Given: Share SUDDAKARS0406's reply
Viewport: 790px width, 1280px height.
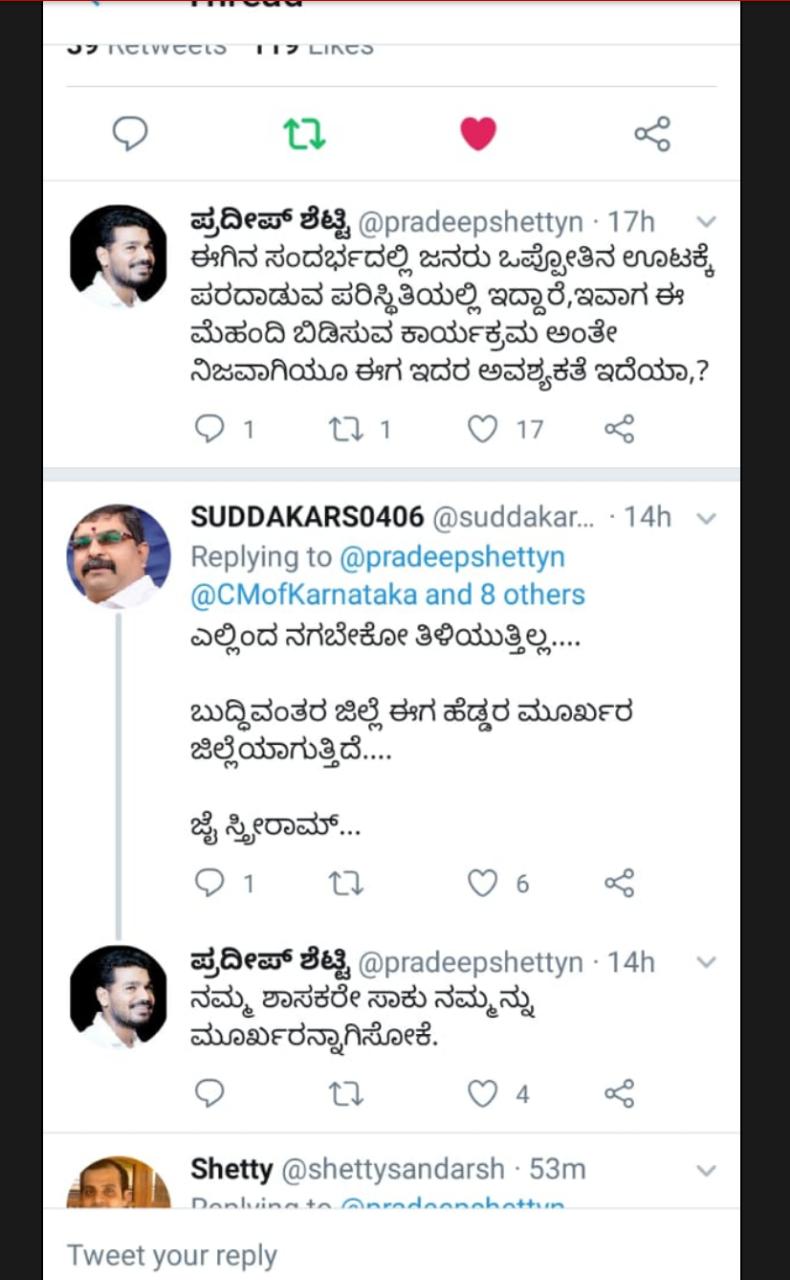Looking at the screenshot, I should click(619, 883).
